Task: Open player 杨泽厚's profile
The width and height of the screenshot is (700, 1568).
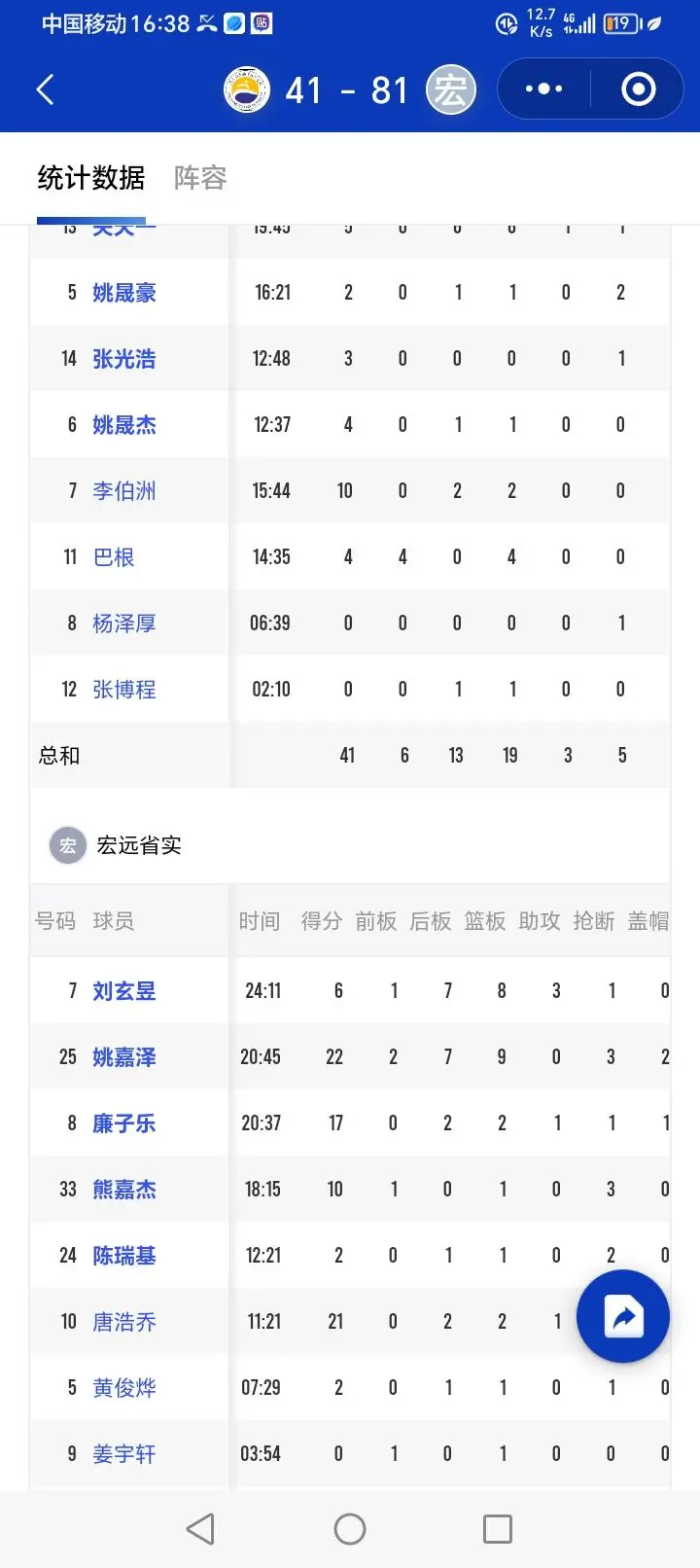Action: pyautogui.click(x=124, y=624)
